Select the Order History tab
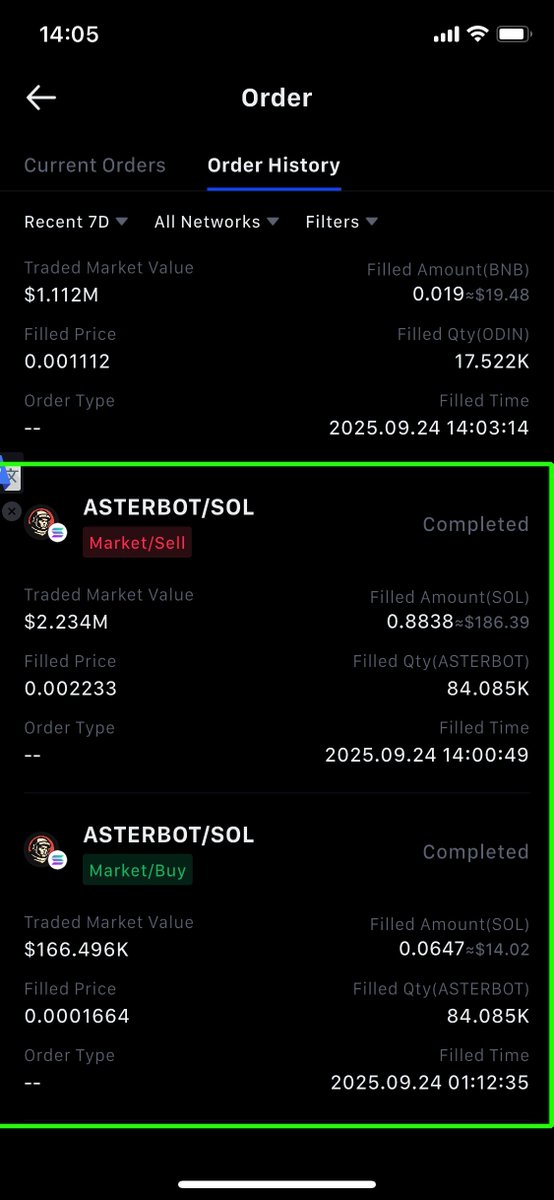 click(x=274, y=166)
